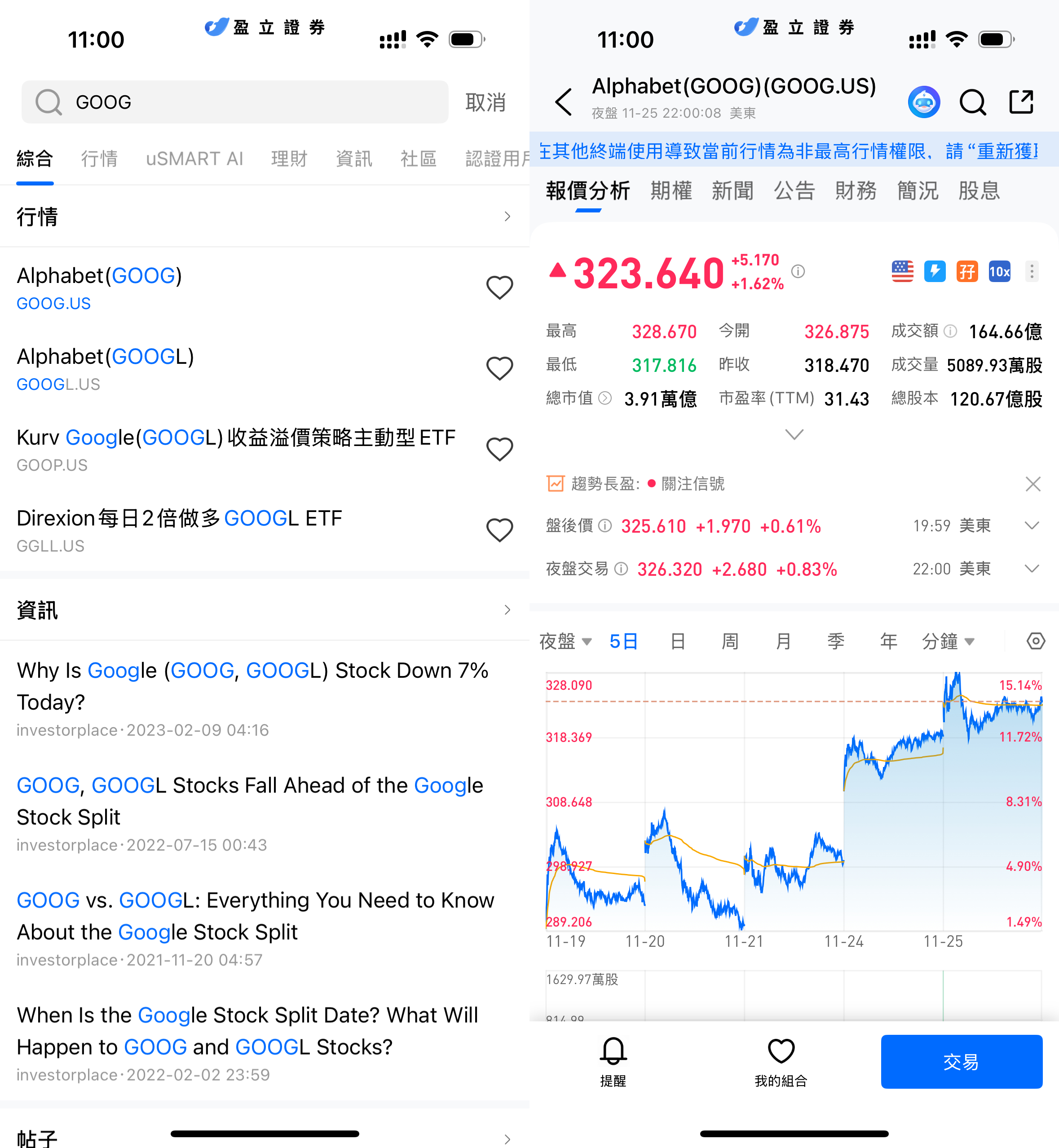Open the 夜盤 session dropdown
This screenshot has width=1059, height=1148.
pos(565,641)
